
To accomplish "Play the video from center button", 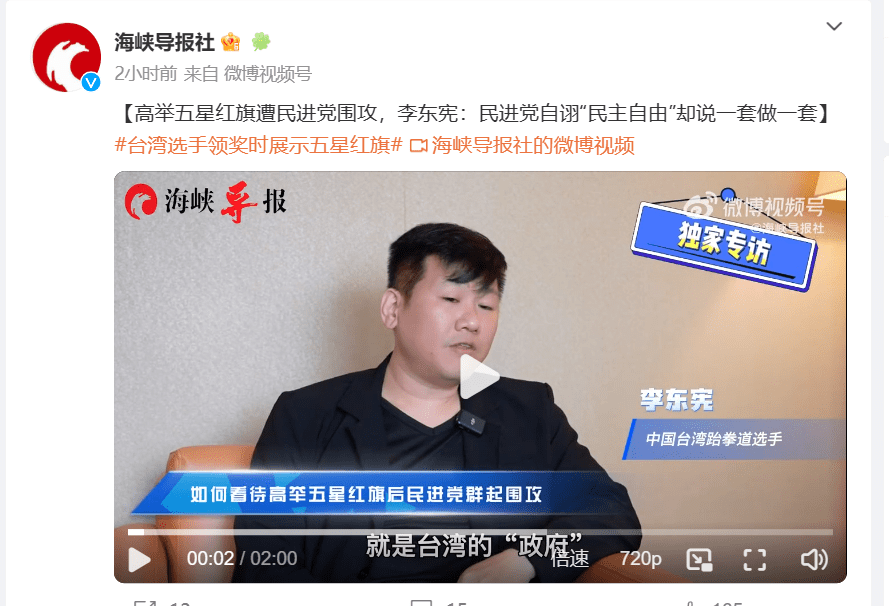I will pyautogui.click(x=480, y=377).
